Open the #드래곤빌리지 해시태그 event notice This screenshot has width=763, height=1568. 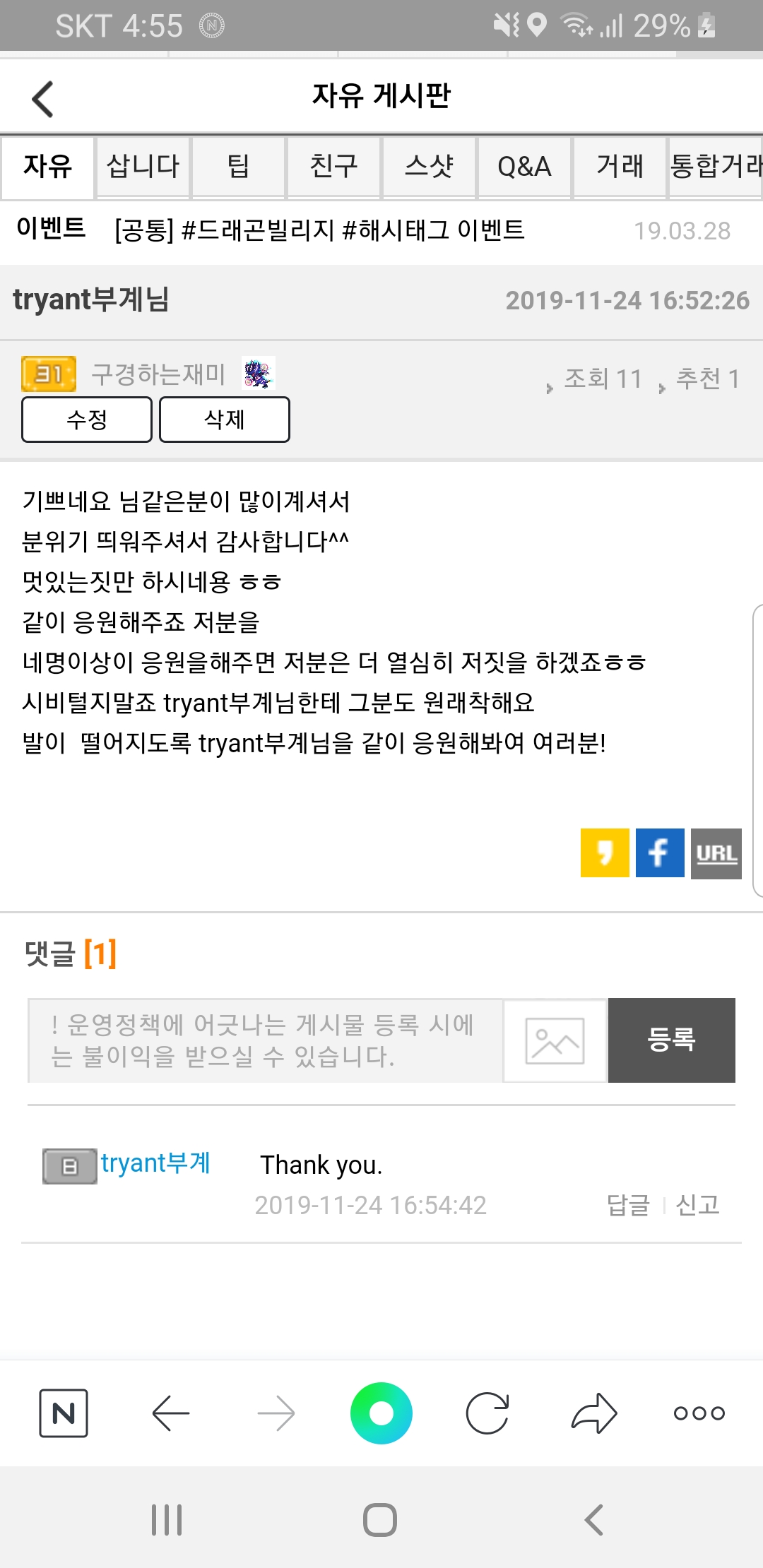coord(319,230)
